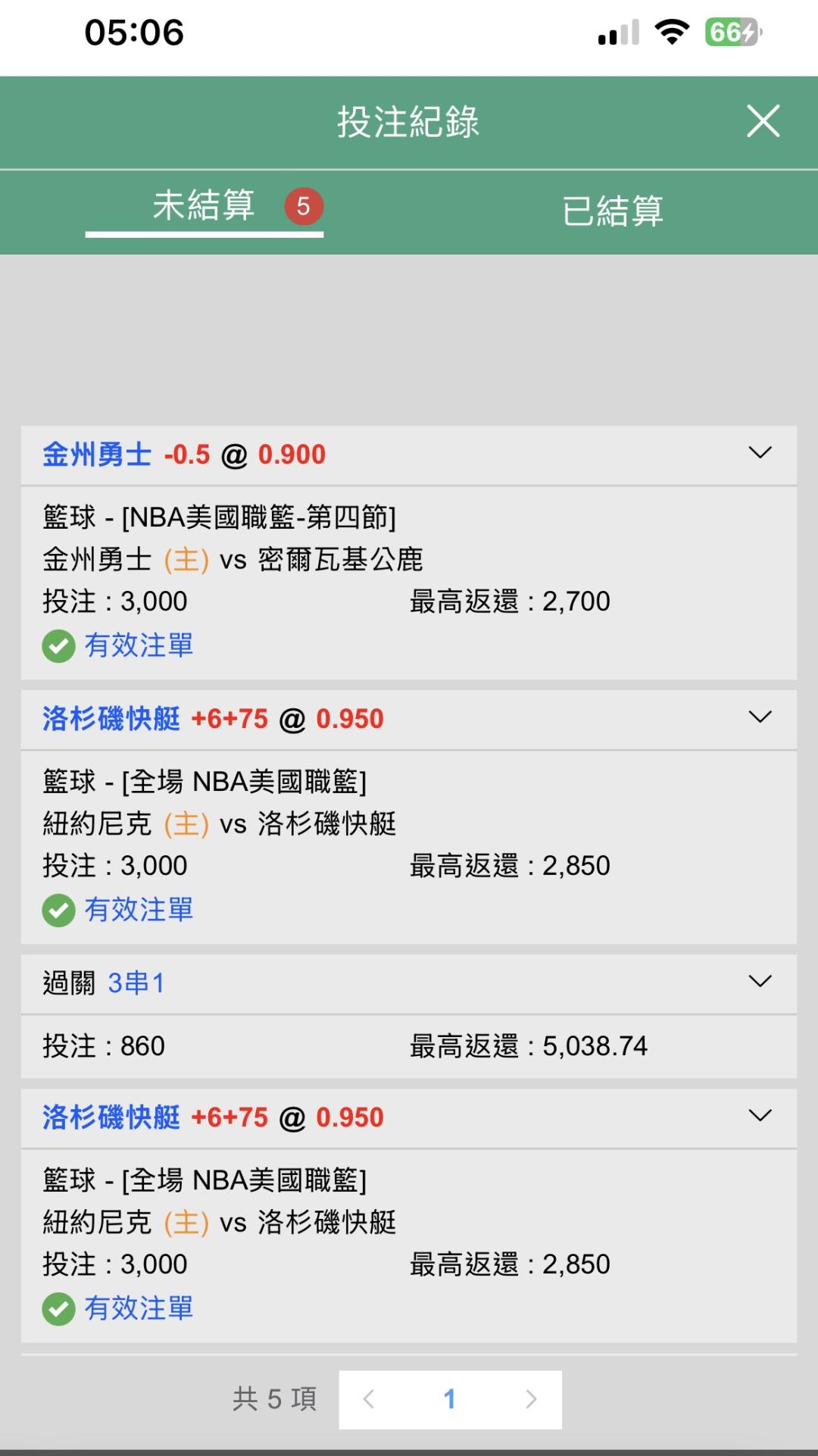Close the 投注紀錄 betting records screen

[763, 121]
